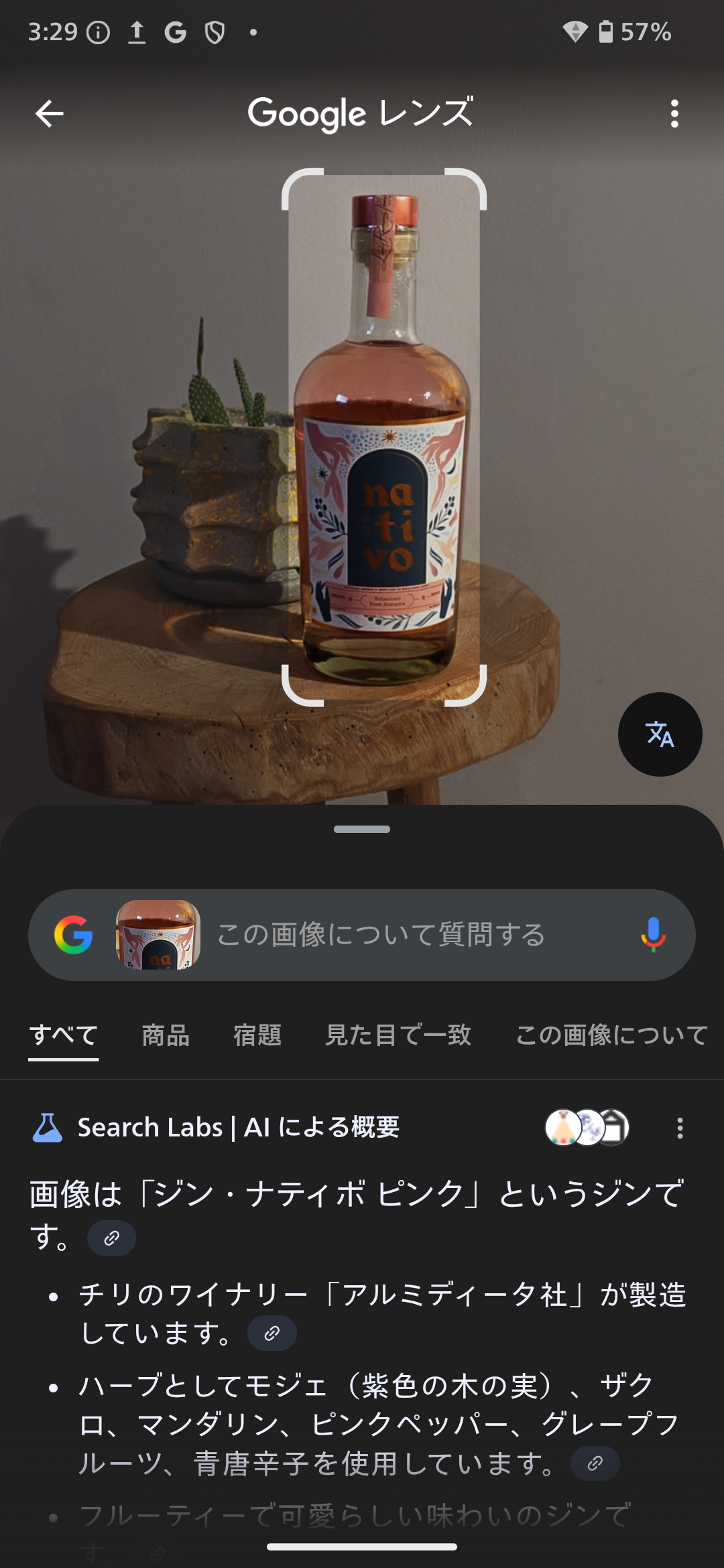
Task: Open source link after アルミディータ社 bullet
Action: coord(271,1333)
